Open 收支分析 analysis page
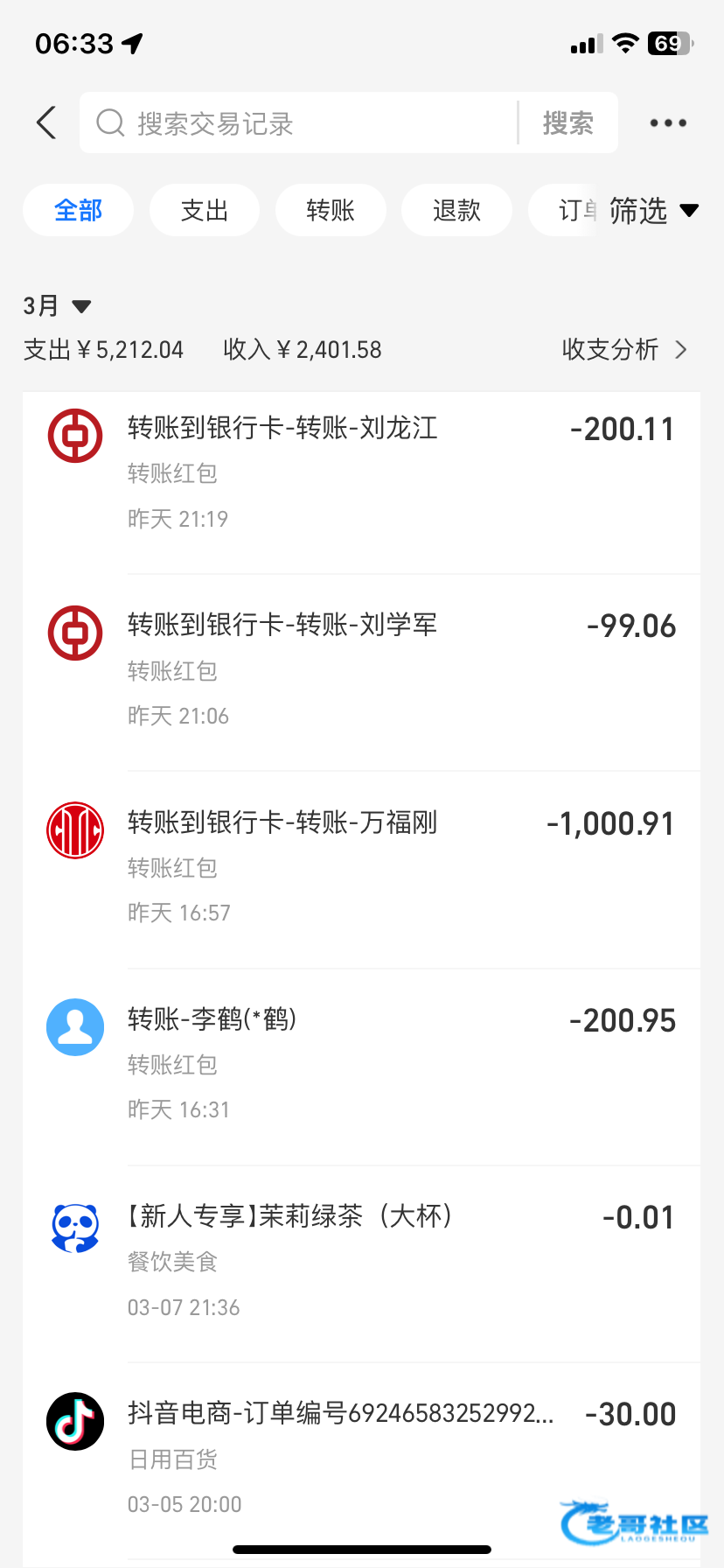The image size is (724, 1568). pos(624,350)
